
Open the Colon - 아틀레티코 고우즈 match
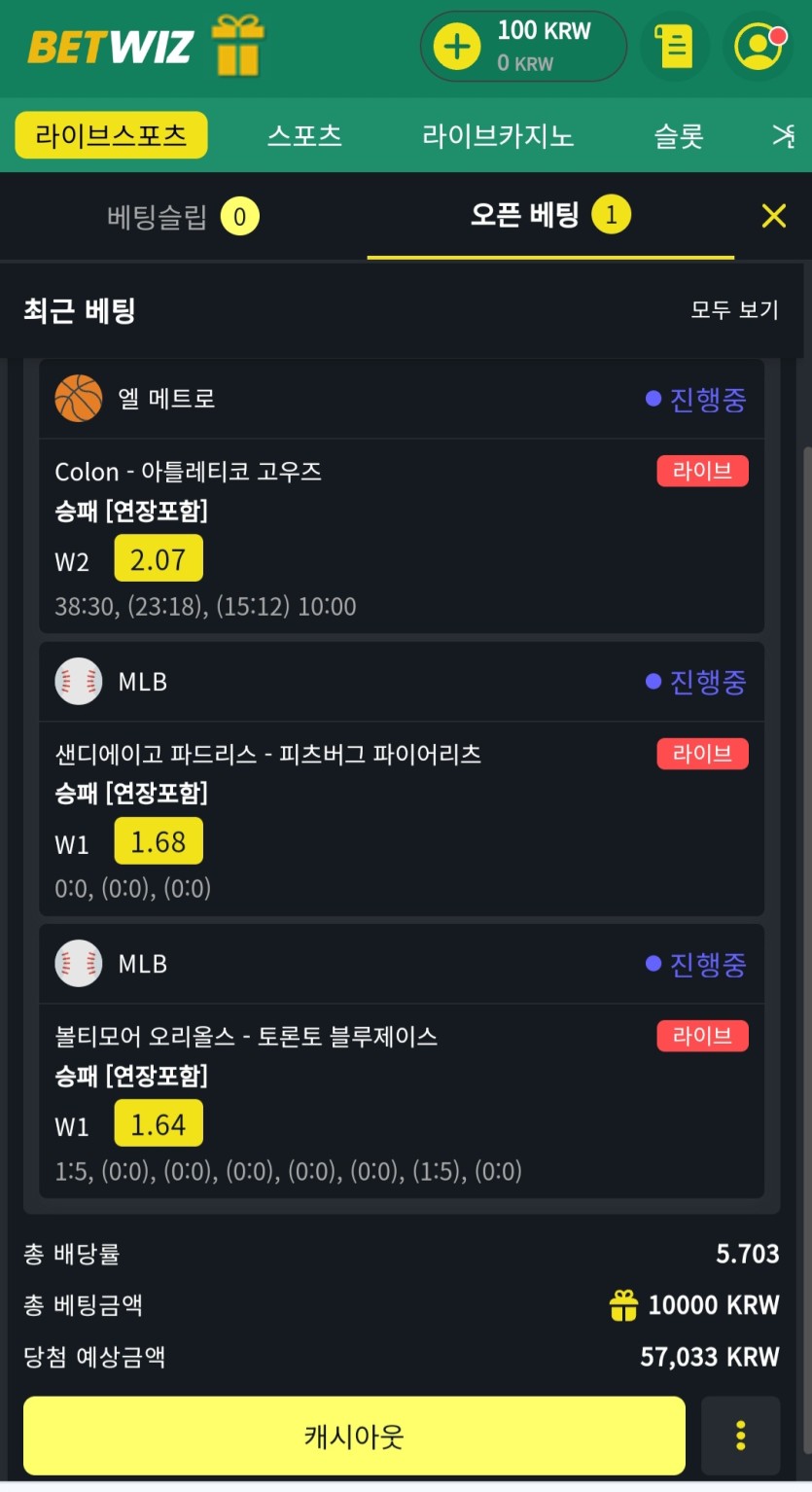[x=188, y=472]
